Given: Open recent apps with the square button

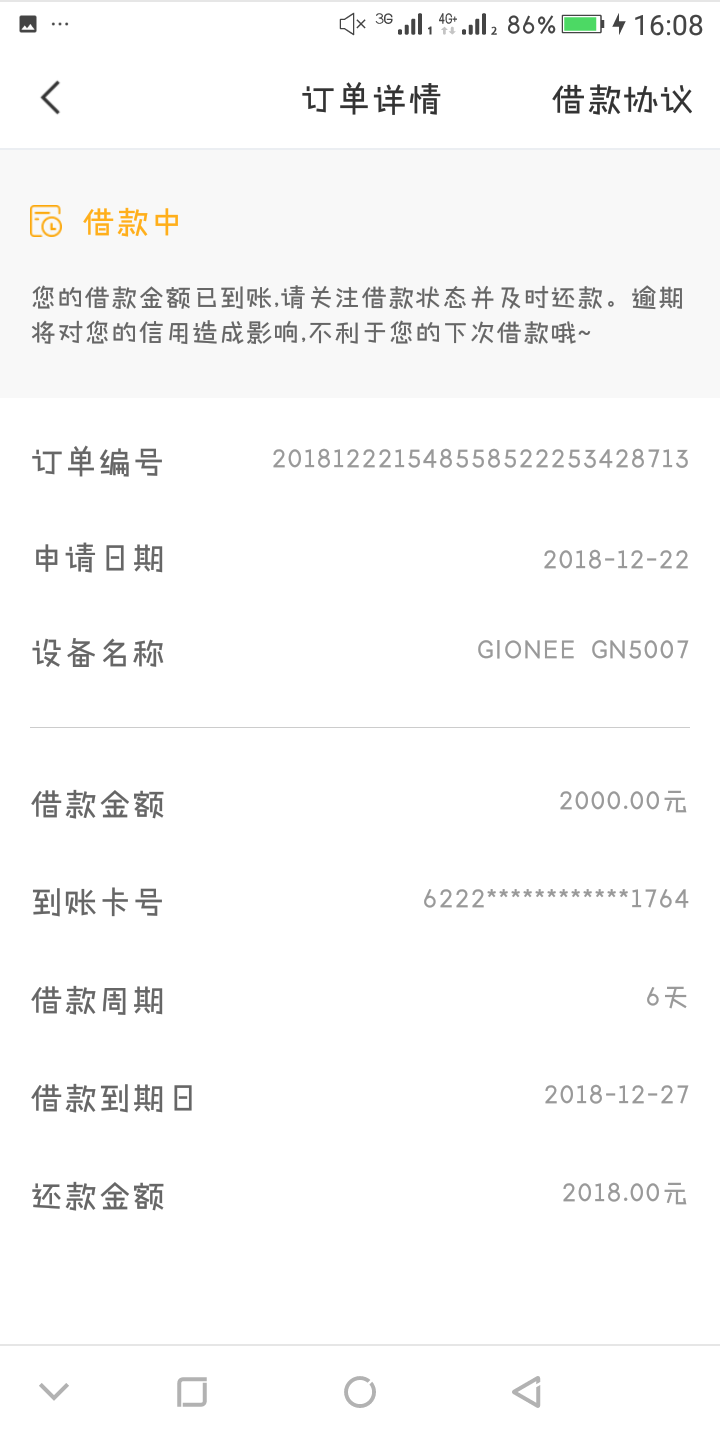Looking at the screenshot, I should 191,1392.
